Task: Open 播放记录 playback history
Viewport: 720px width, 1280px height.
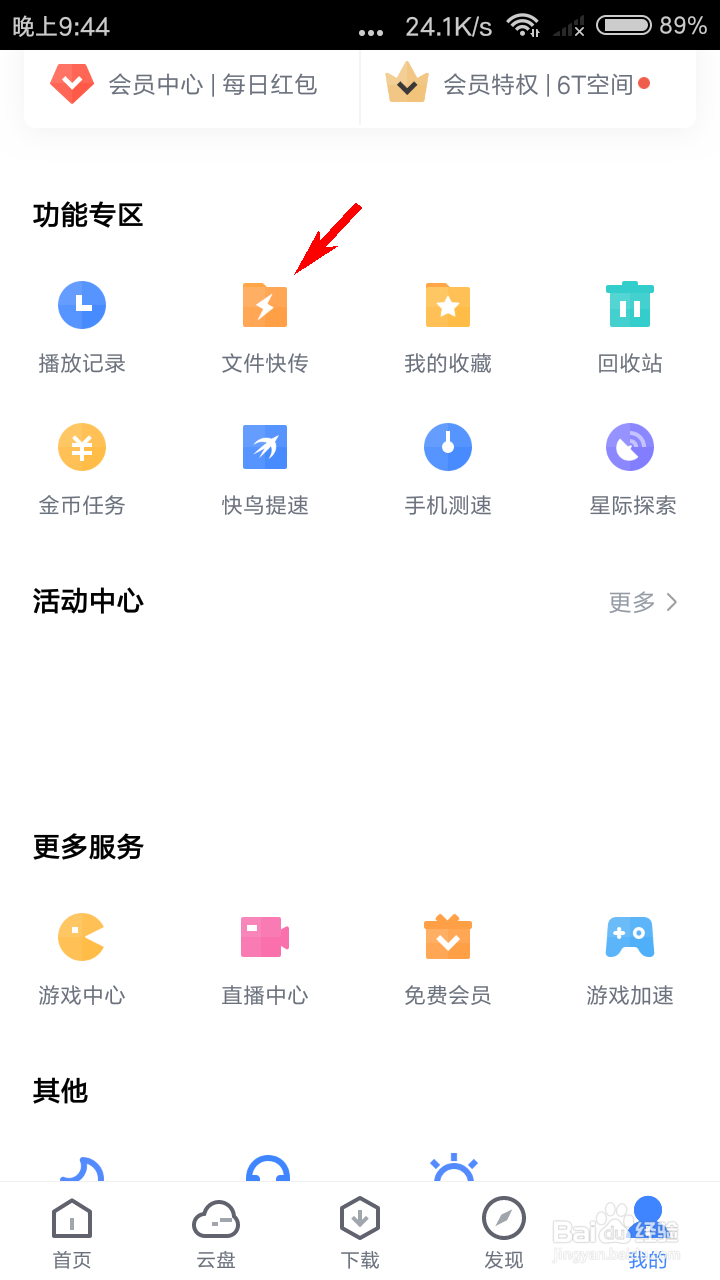Action: point(82,325)
